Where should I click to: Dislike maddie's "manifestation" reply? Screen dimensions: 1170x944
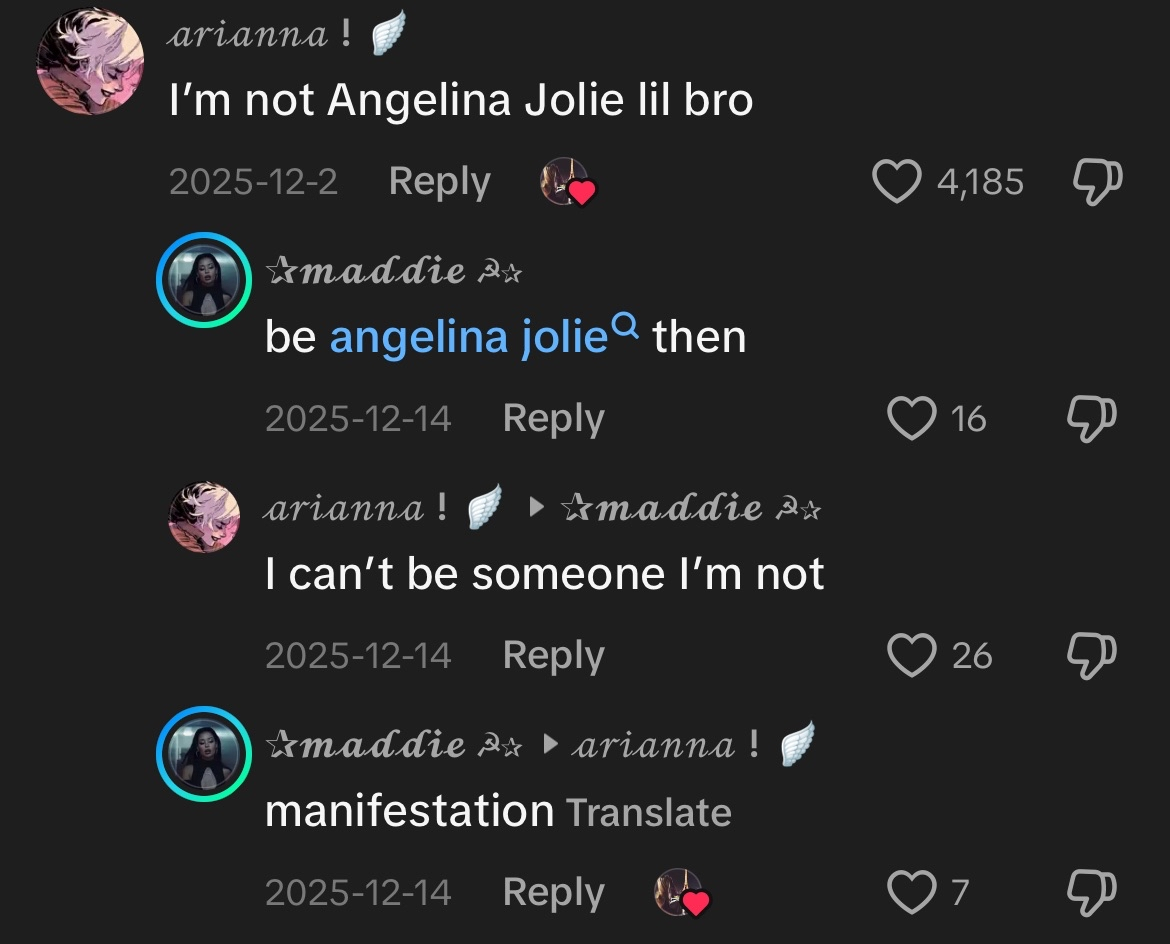[x=1092, y=892]
